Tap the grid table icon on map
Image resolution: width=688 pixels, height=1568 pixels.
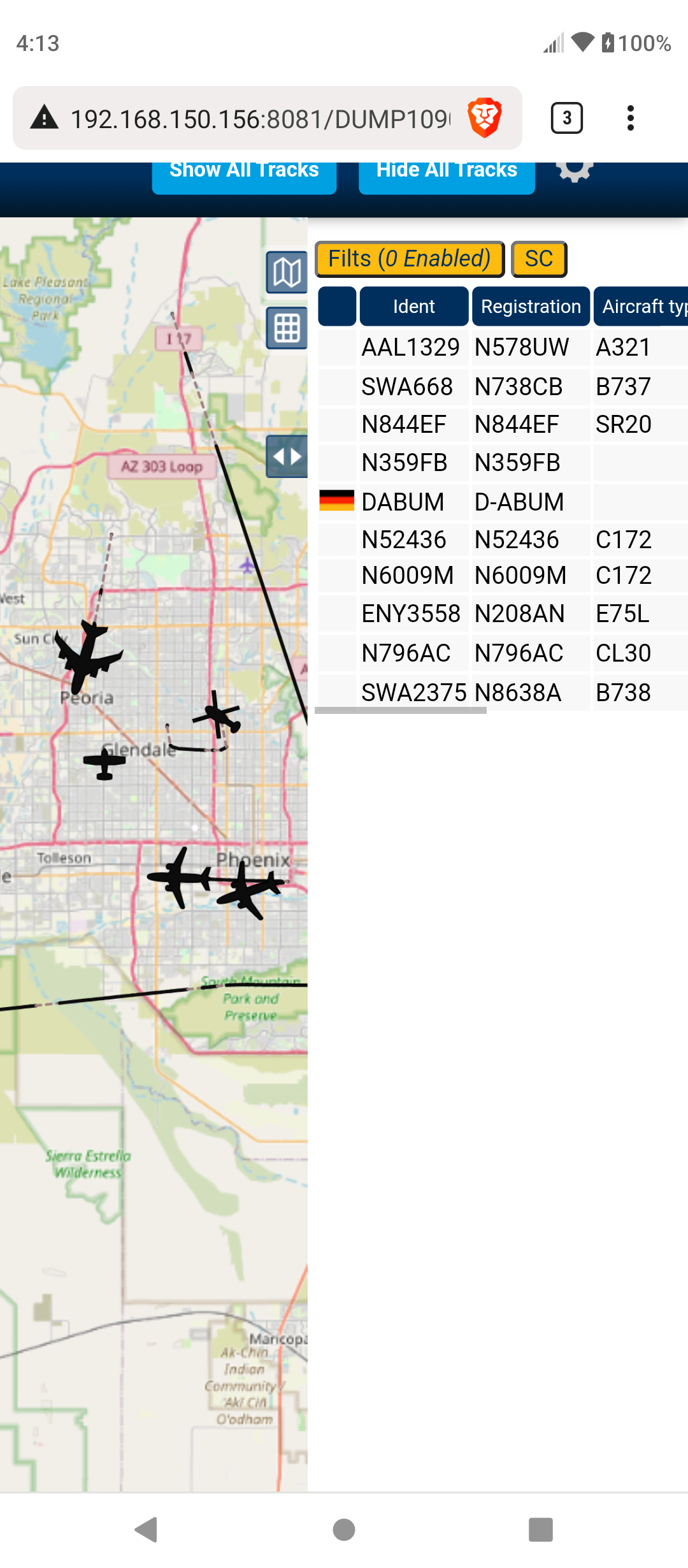point(287,328)
